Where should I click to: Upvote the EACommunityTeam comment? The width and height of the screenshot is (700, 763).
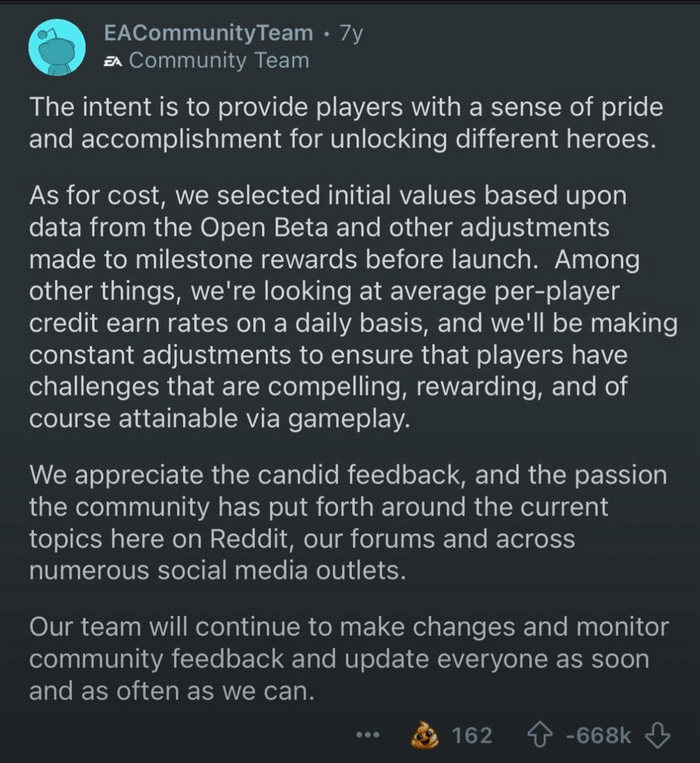pos(539,735)
